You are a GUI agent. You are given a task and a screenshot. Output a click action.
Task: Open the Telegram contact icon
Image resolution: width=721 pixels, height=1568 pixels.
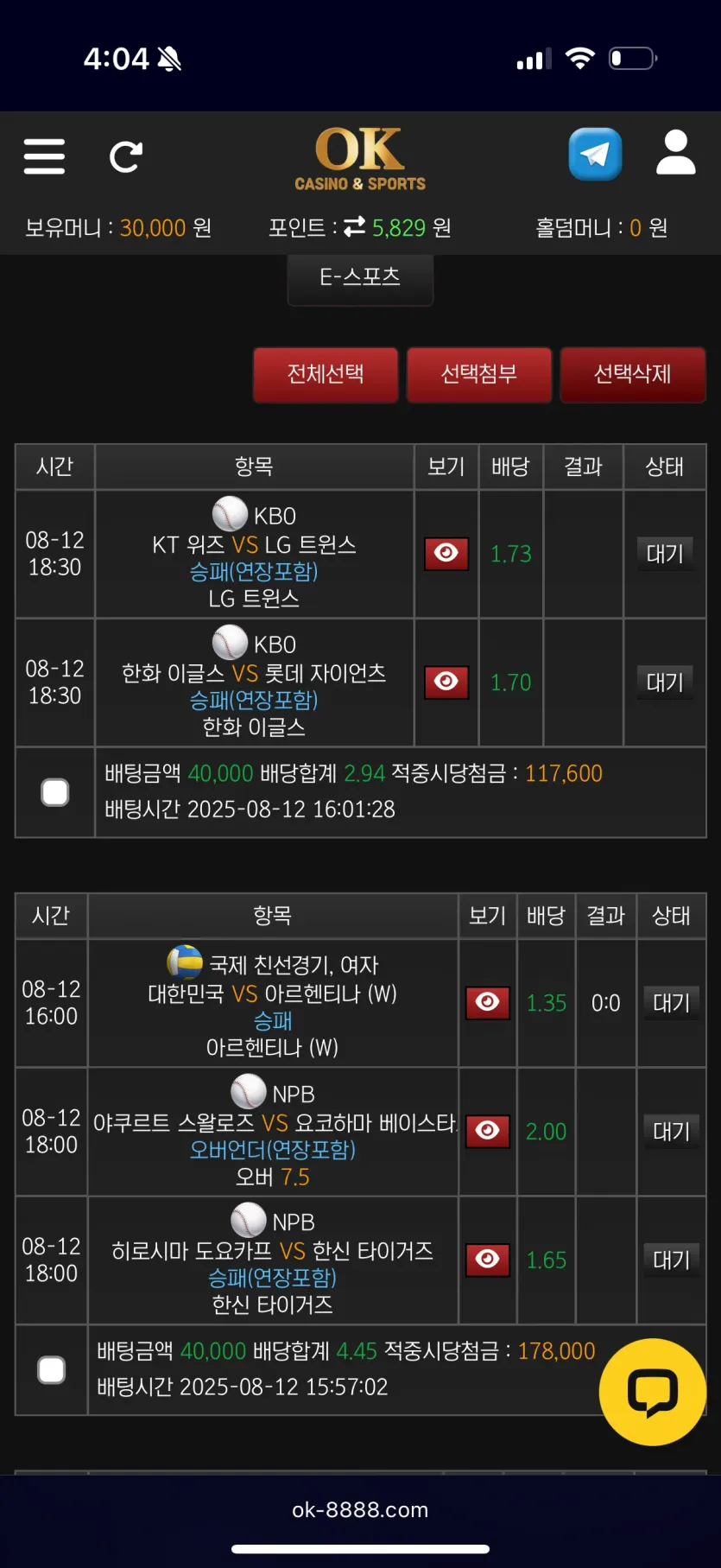point(595,154)
